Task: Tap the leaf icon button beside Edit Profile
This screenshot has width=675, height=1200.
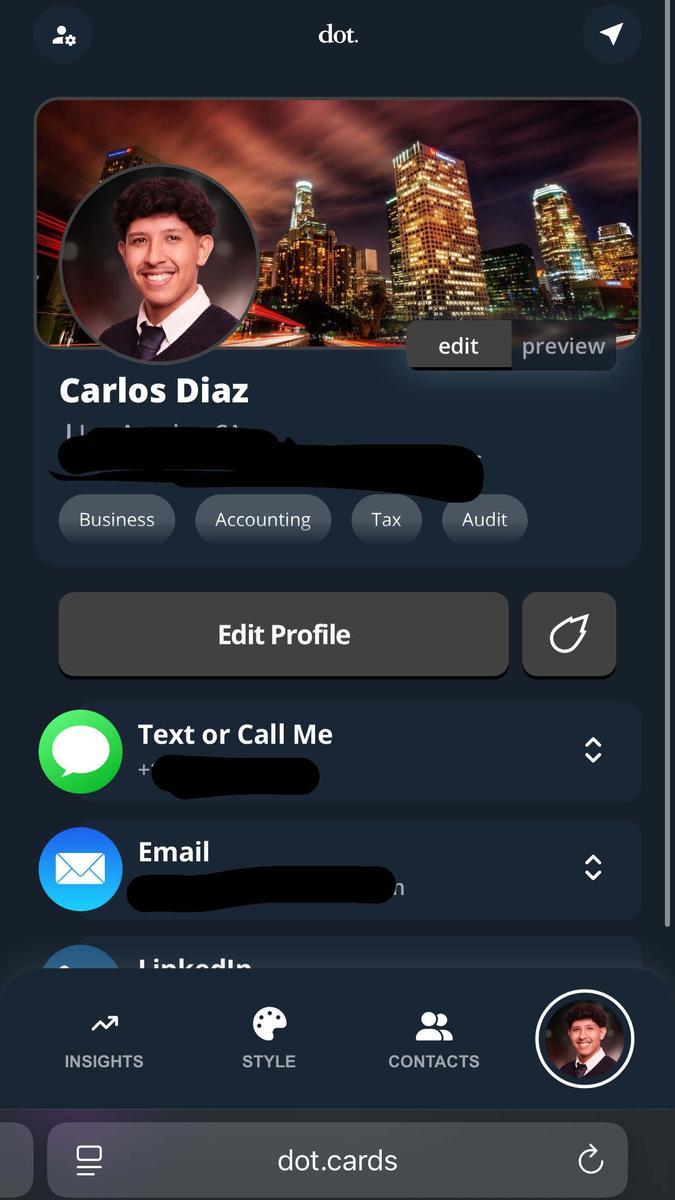Action: pyautogui.click(x=569, y=635)
